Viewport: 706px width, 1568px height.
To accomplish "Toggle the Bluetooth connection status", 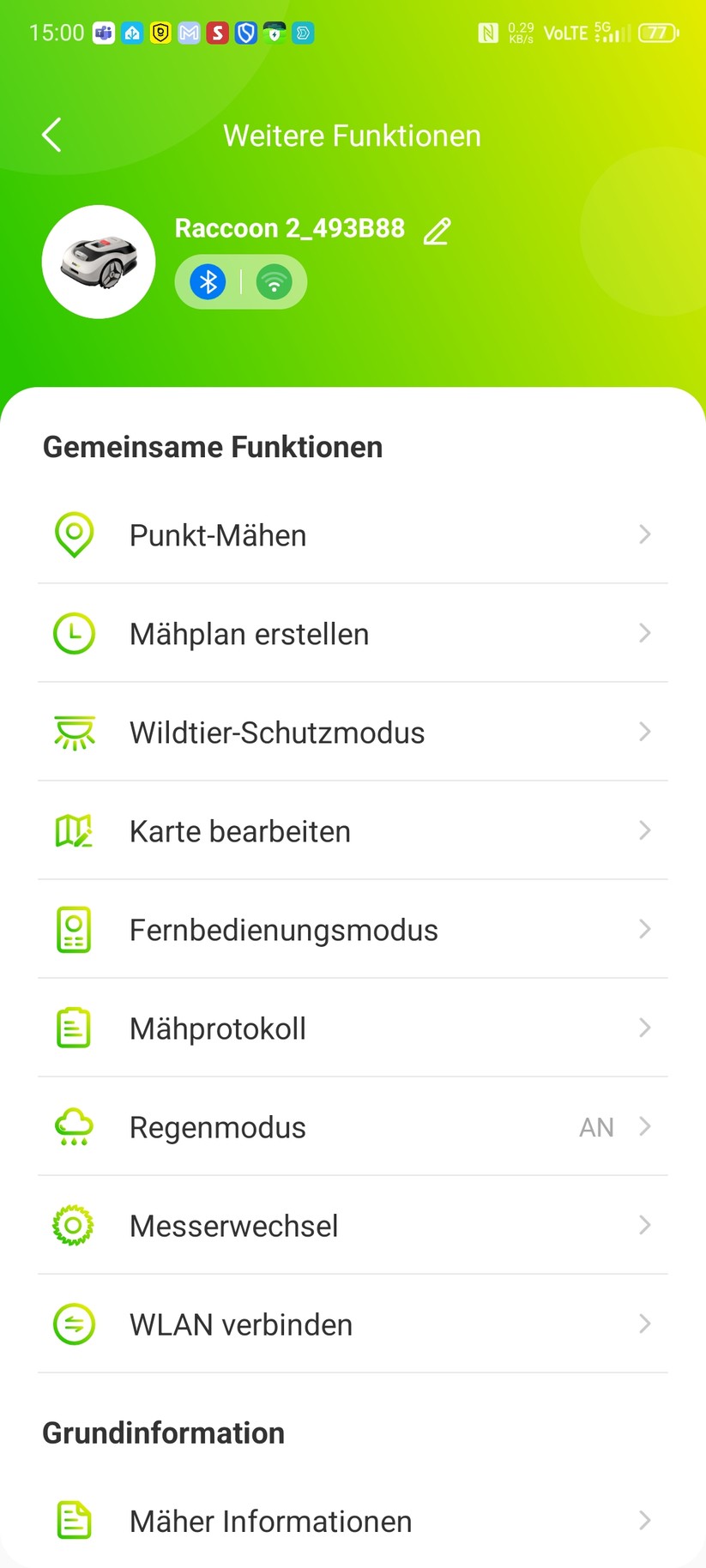I will [207, 281].
